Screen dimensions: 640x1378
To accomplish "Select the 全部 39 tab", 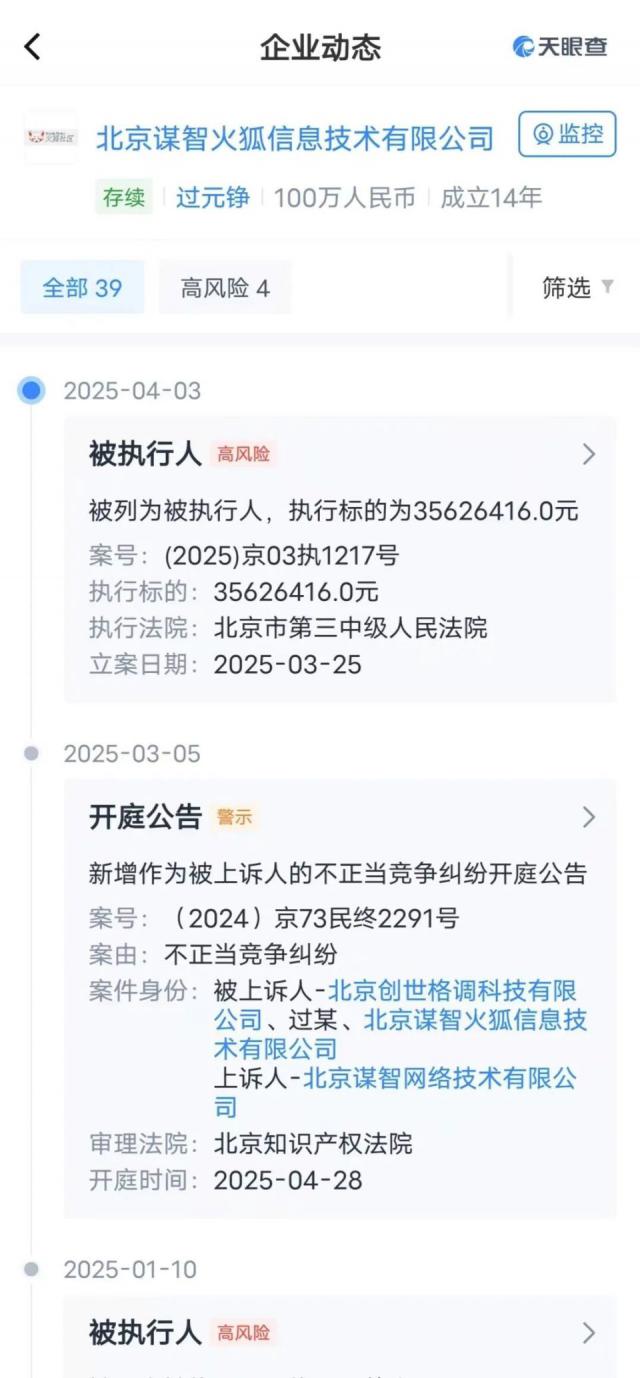I will tap(82, 288).
